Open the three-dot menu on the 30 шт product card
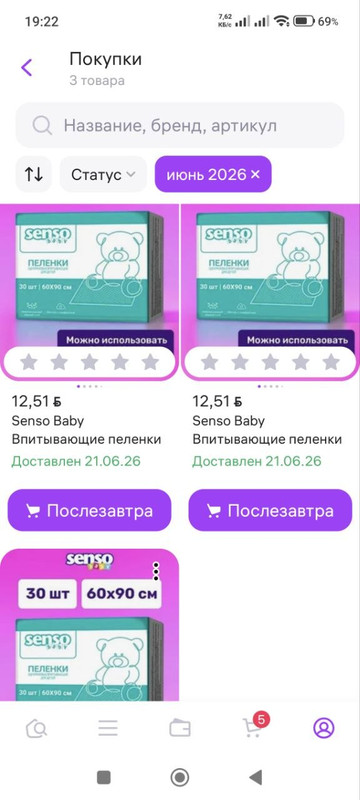The image size is (360, 800). [156, 571]
